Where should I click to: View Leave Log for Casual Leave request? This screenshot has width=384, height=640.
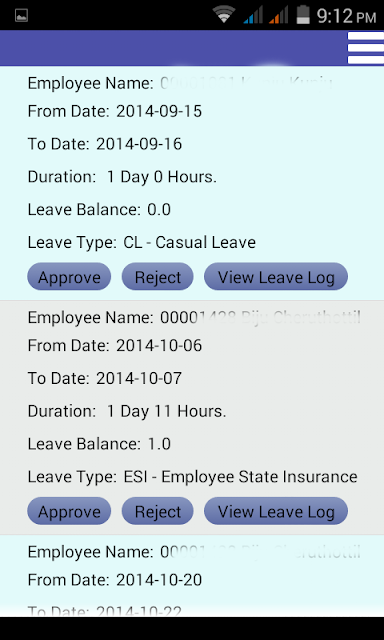point(276,277)
